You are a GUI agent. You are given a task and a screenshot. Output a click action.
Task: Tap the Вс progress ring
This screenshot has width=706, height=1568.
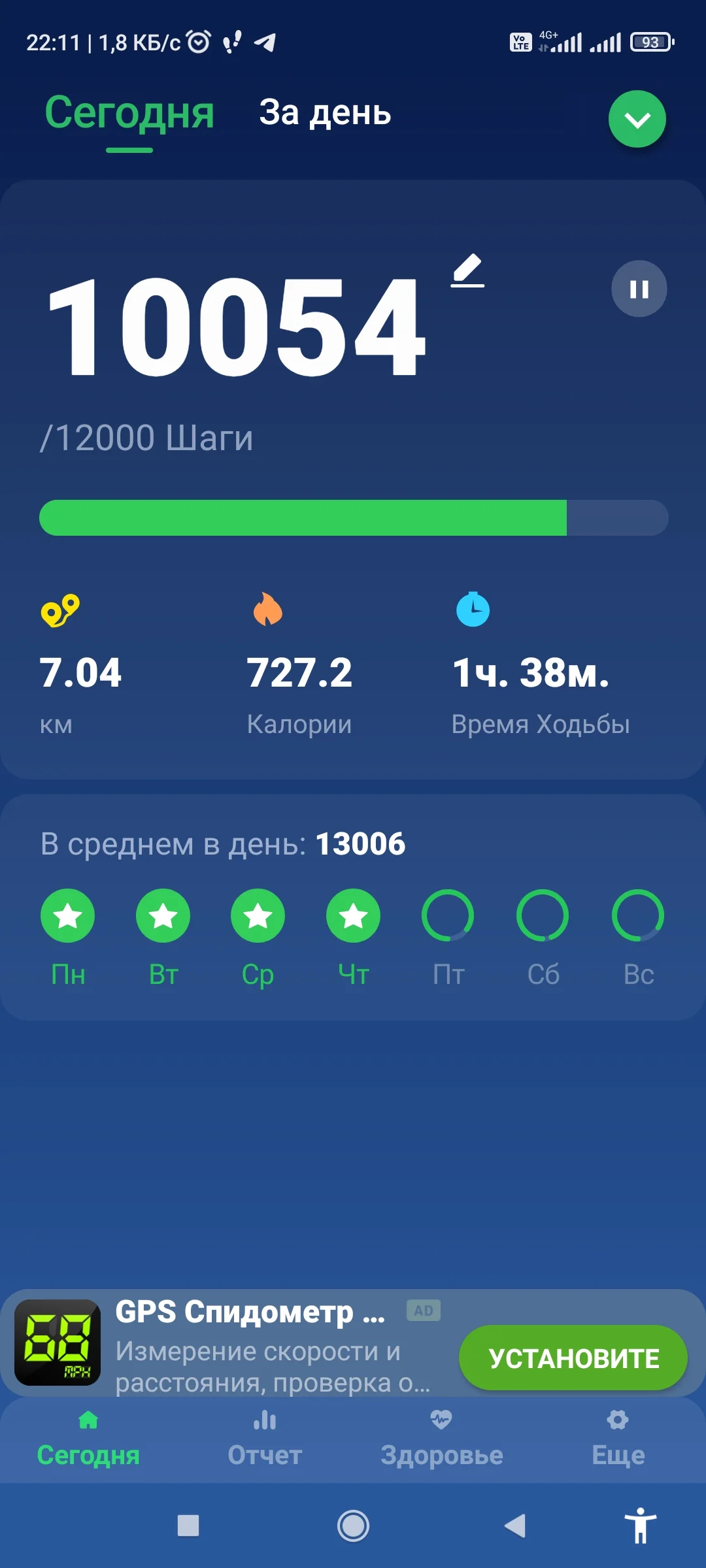click(637, 915)
